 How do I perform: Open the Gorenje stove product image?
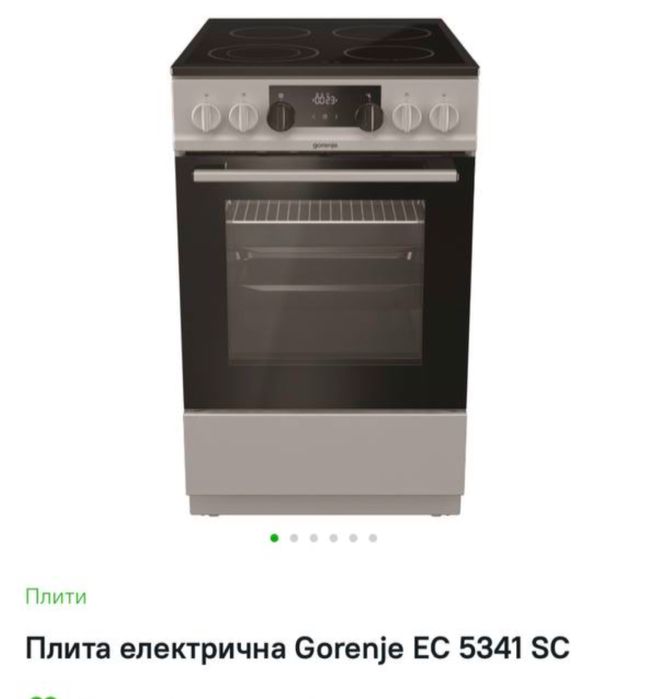[x=323, y=270]
